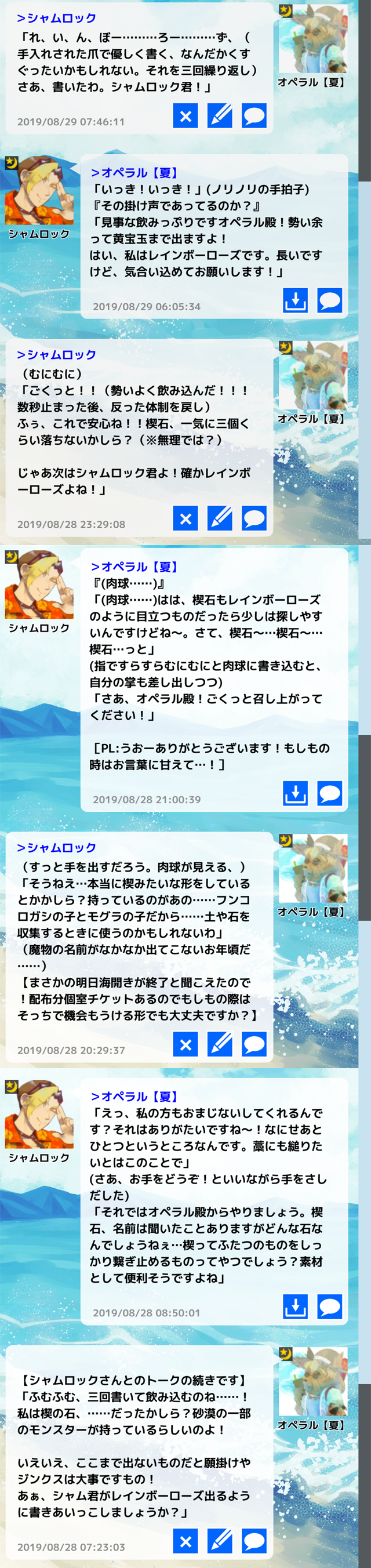Tap the speech bubble on the 2019/08/28 21:00:39 message
This screenshot has height=1568, width=371.
click(x=330, y=793)
